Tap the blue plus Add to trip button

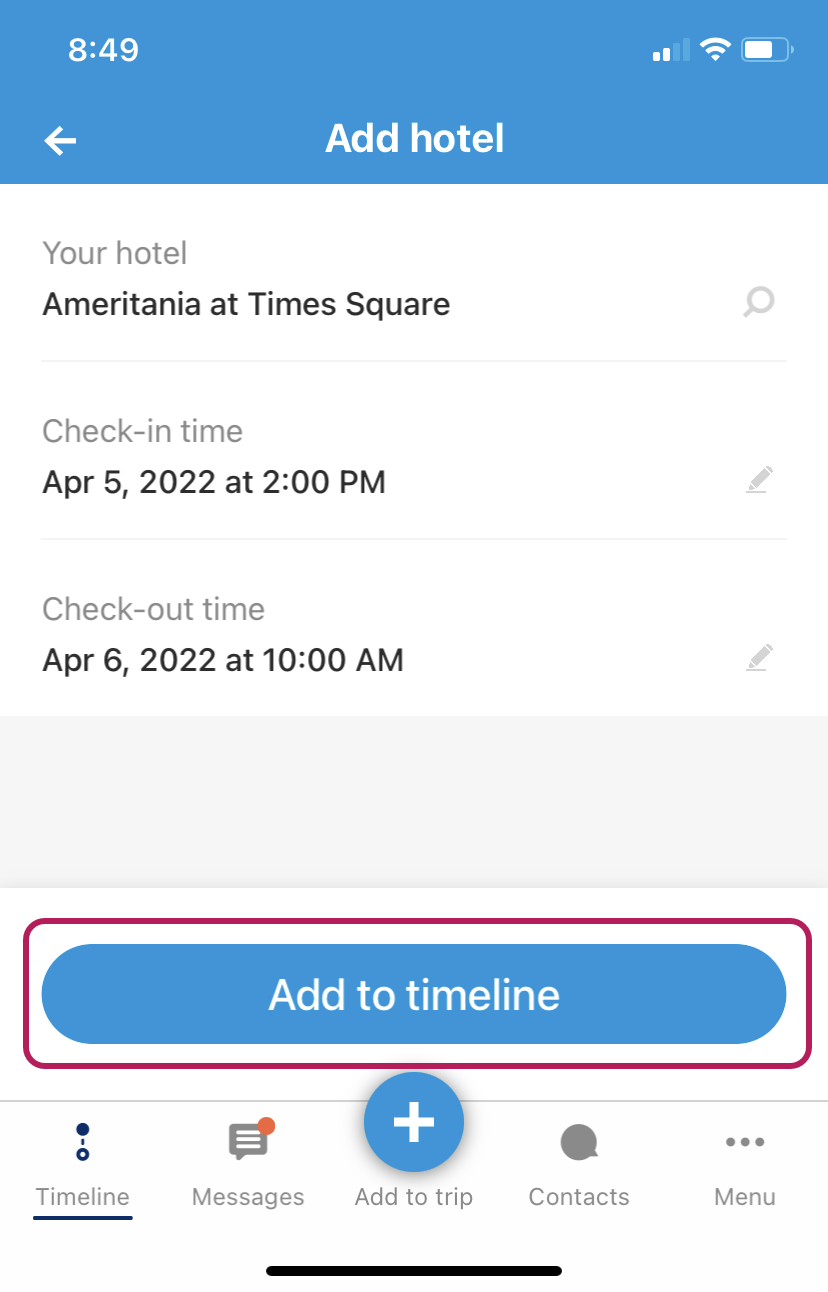(413, 1122)
